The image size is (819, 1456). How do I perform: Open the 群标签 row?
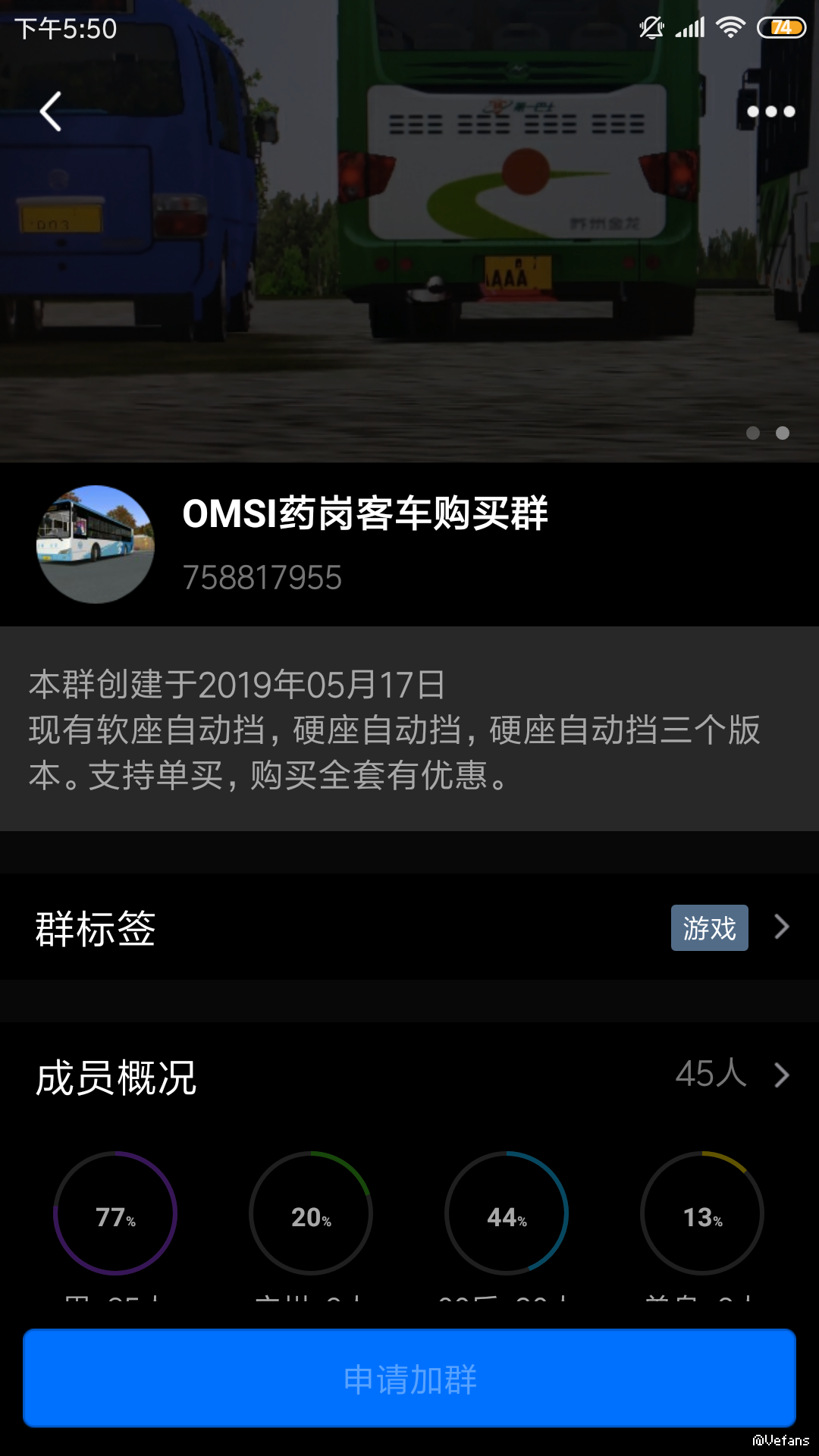[x=409, y=927]
